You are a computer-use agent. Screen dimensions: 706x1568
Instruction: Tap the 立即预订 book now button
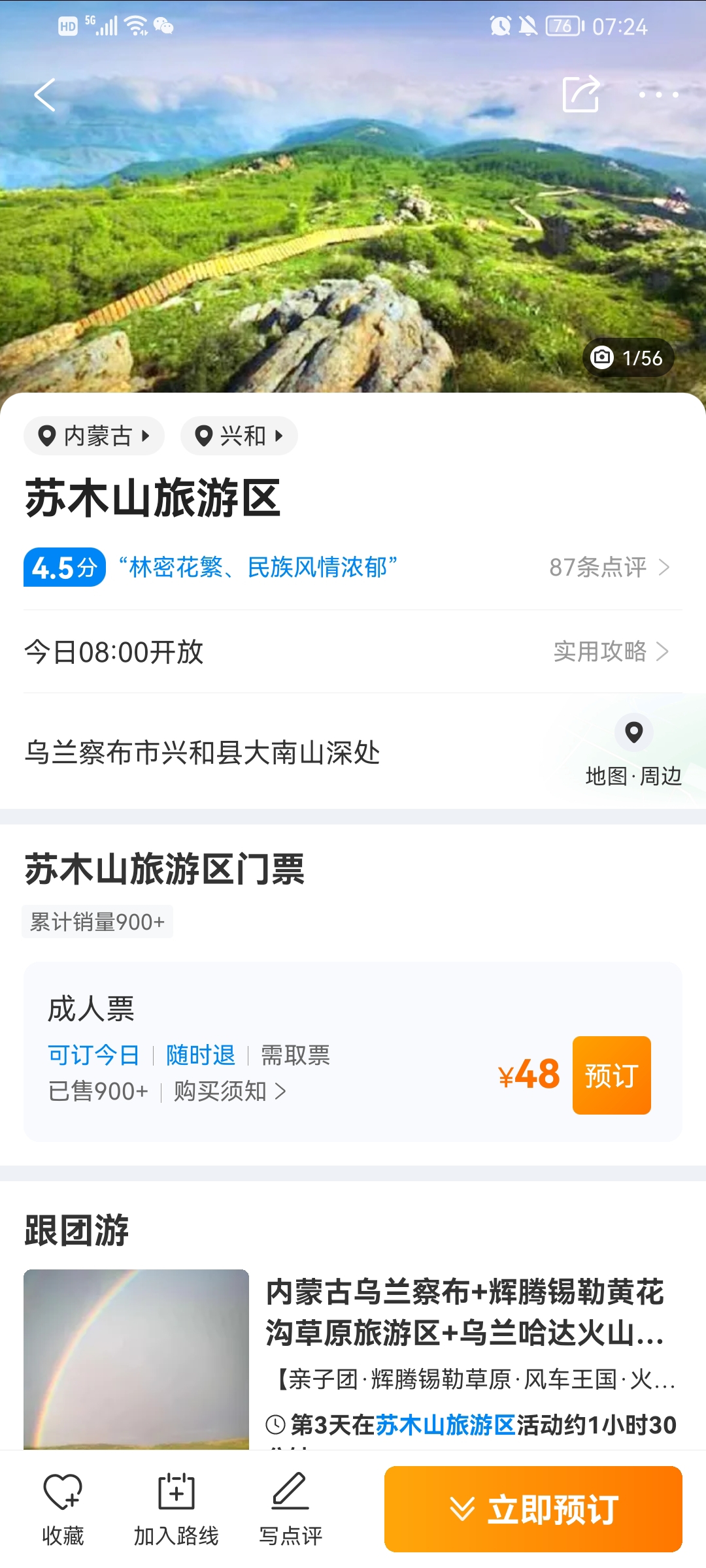533,1509
